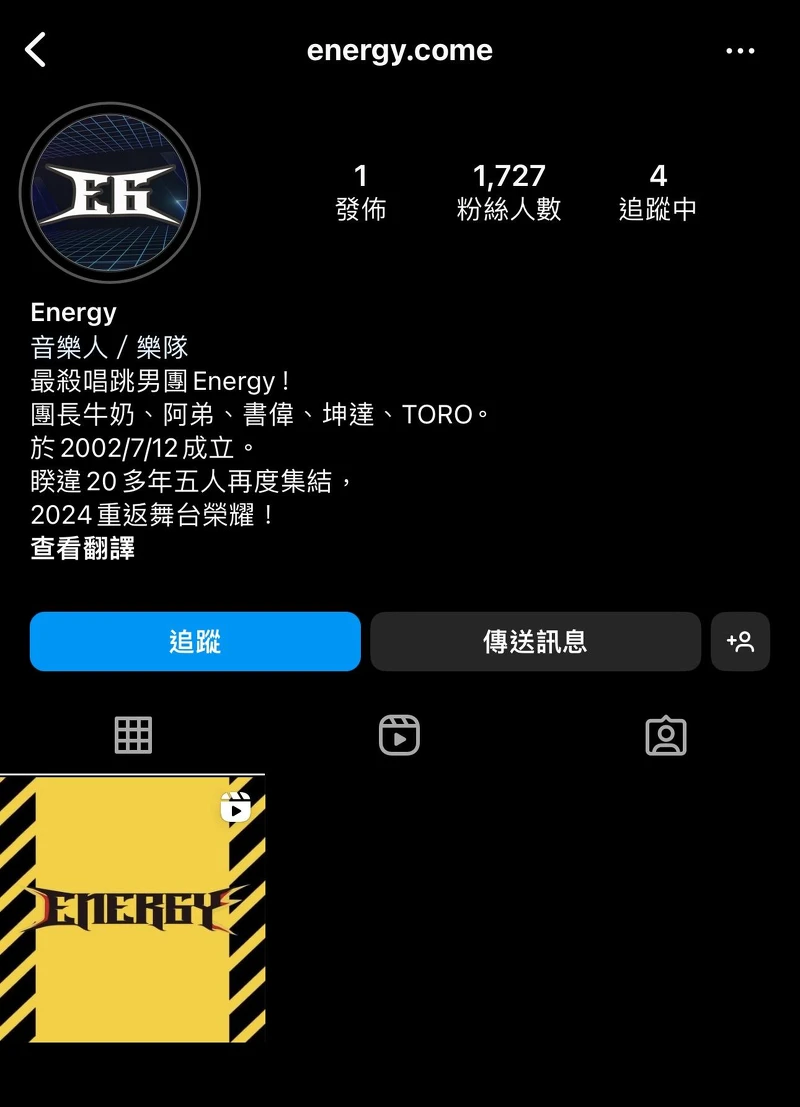This screenshot has width=800, height=1107.
Task: Open the yellow ENERGY reel post
Action: (132, 908)
